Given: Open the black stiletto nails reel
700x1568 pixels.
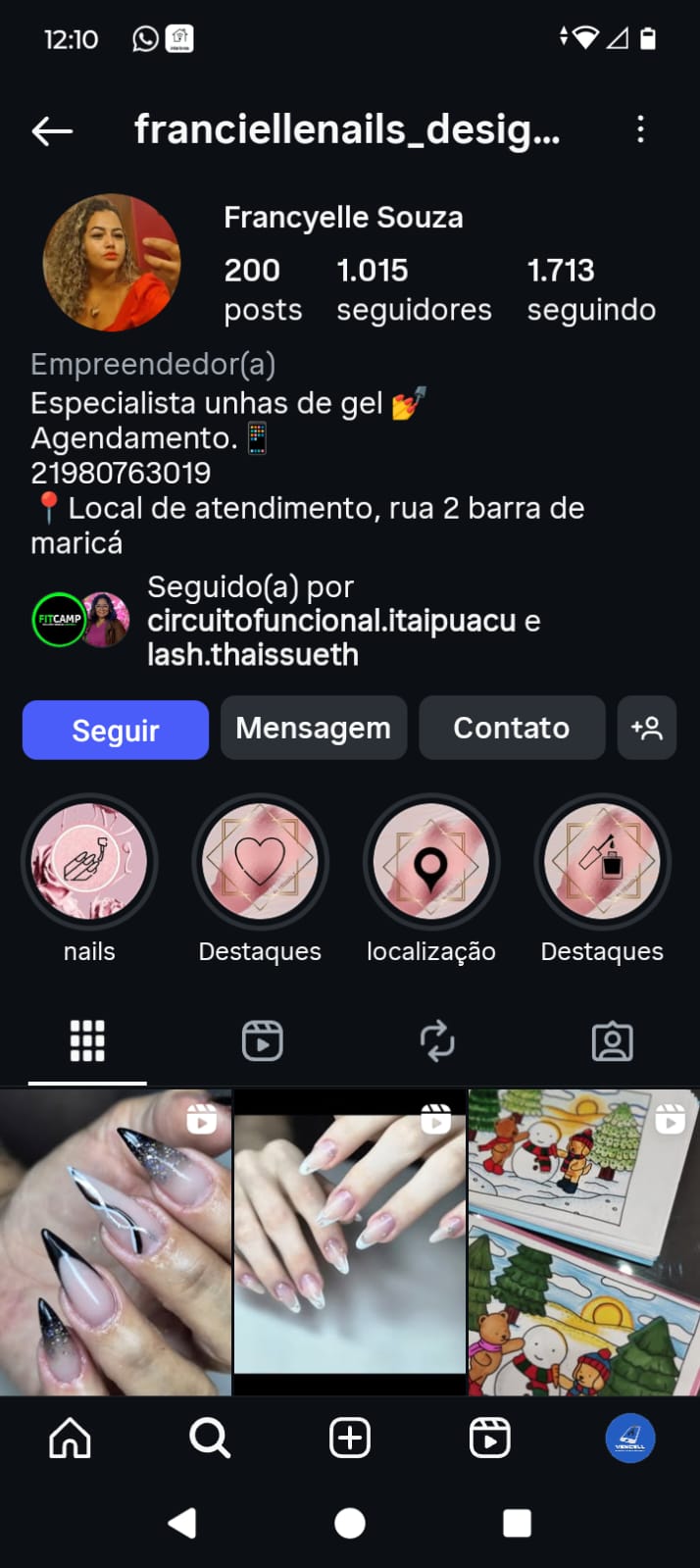Looking at the screenshot, I should pos(116,1241).
